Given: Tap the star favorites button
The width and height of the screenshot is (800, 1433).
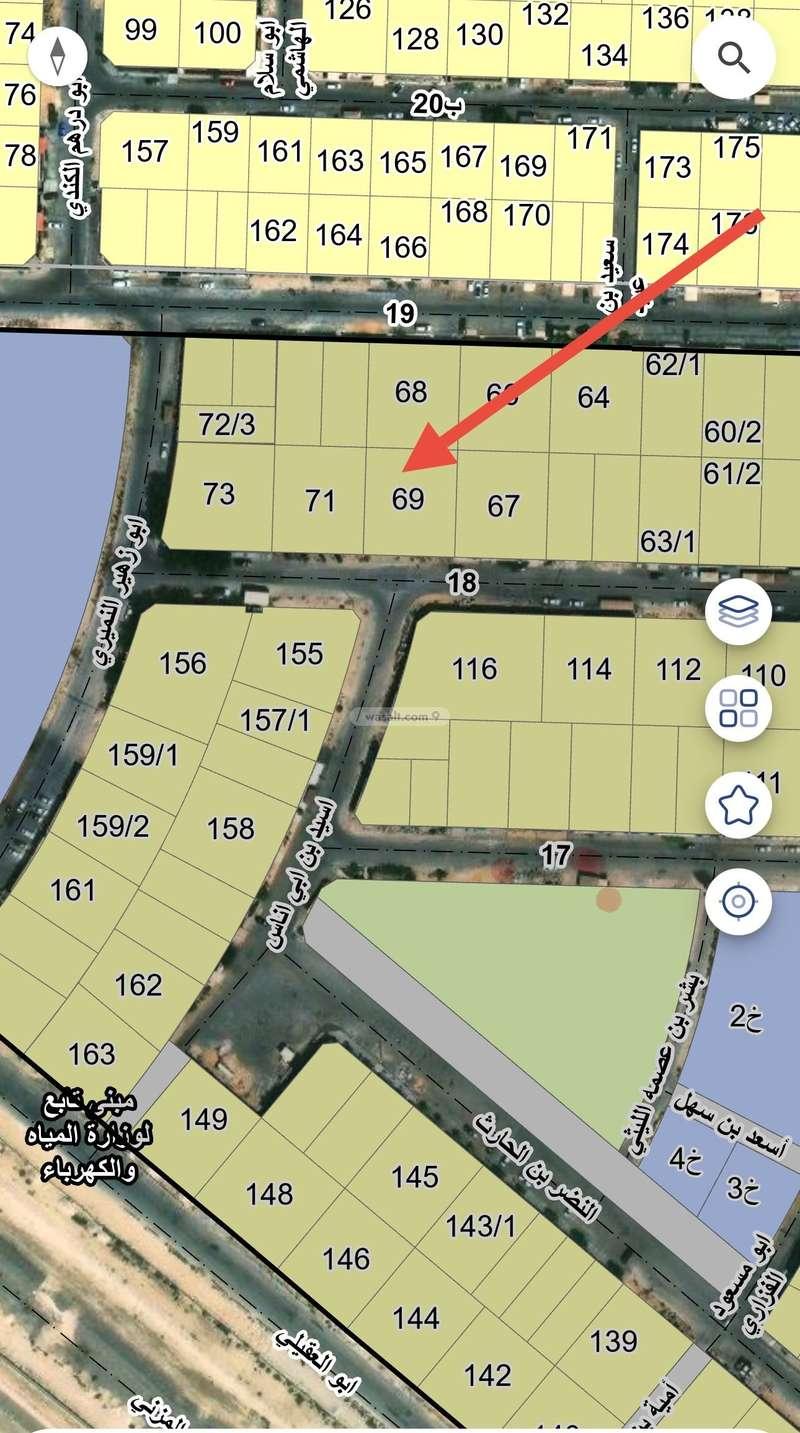Looking at the screenshot, I should point(738,805).
